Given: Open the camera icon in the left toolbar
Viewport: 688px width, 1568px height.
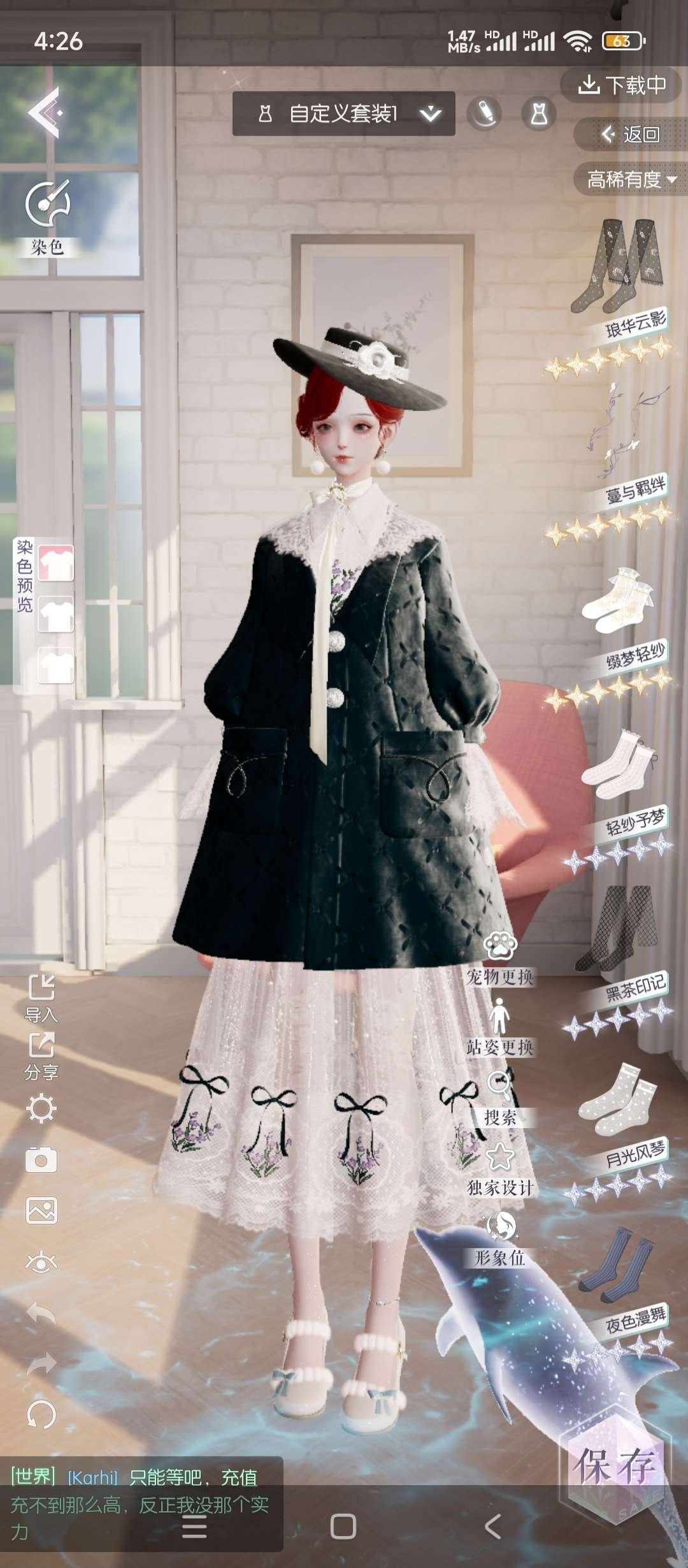Looking at the screenshot, I should pos(41,1160).
